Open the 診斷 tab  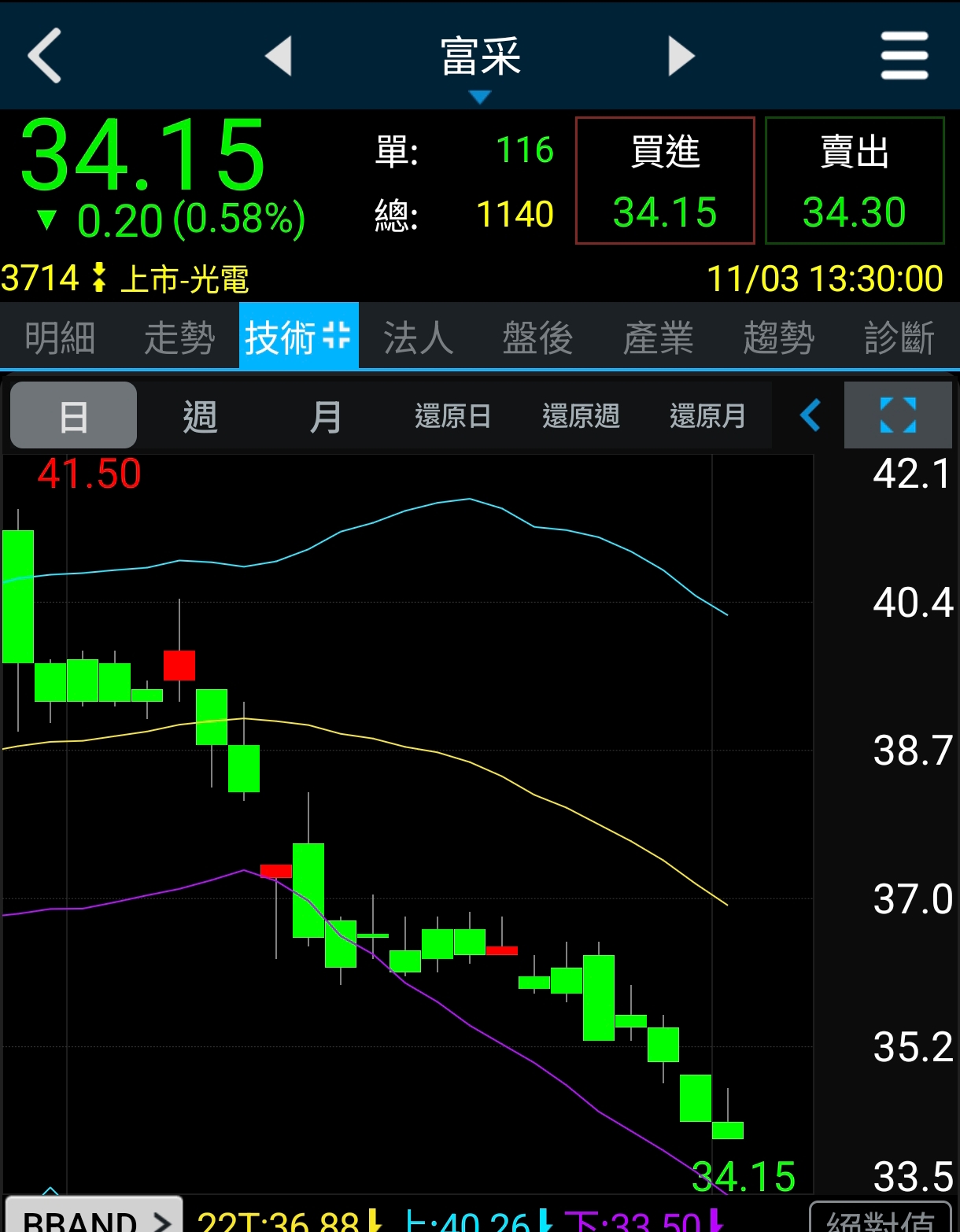[899, 338]
